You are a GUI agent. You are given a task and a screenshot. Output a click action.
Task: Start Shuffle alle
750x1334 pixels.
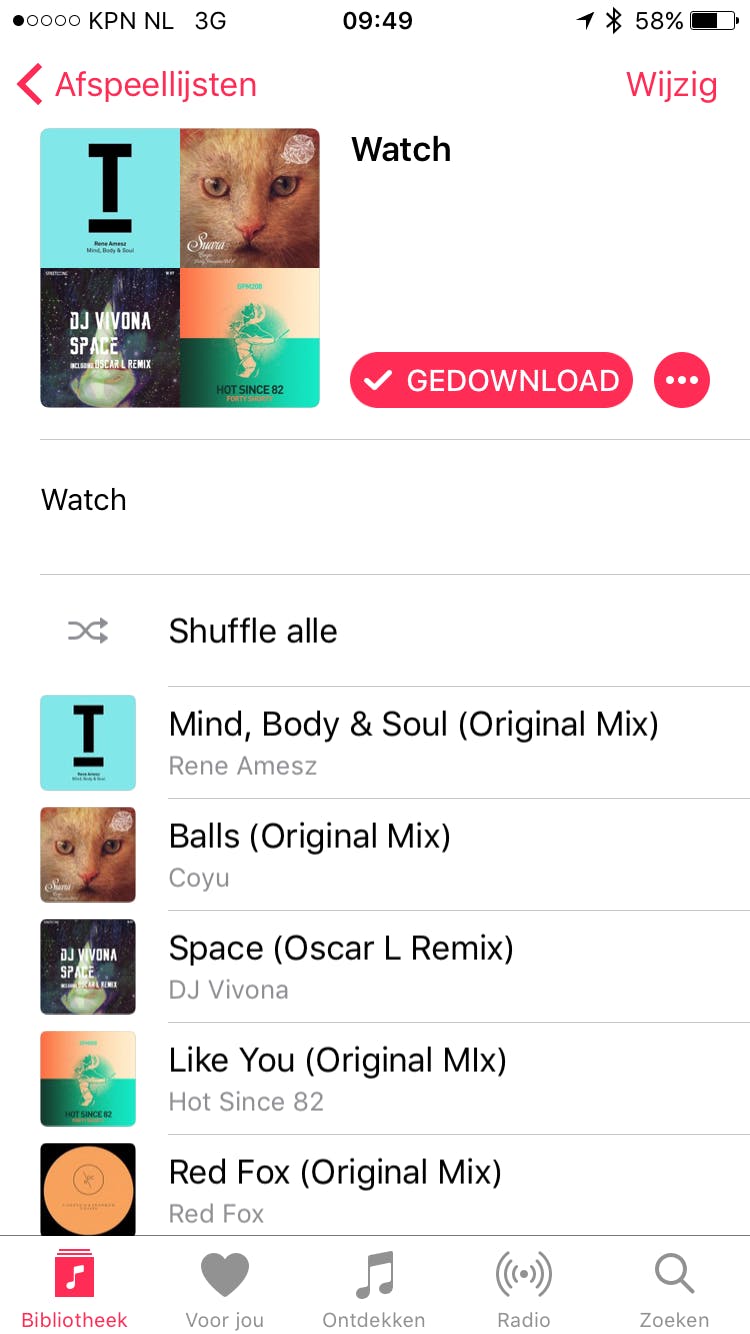click(x=252, y=631)
